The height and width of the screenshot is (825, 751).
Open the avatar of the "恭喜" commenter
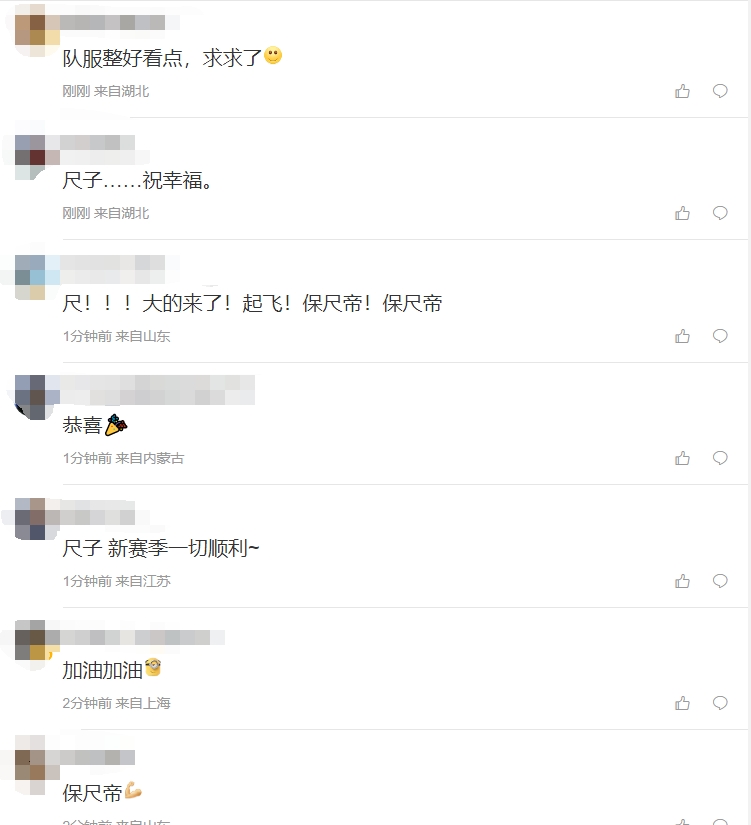pos(31,397)
